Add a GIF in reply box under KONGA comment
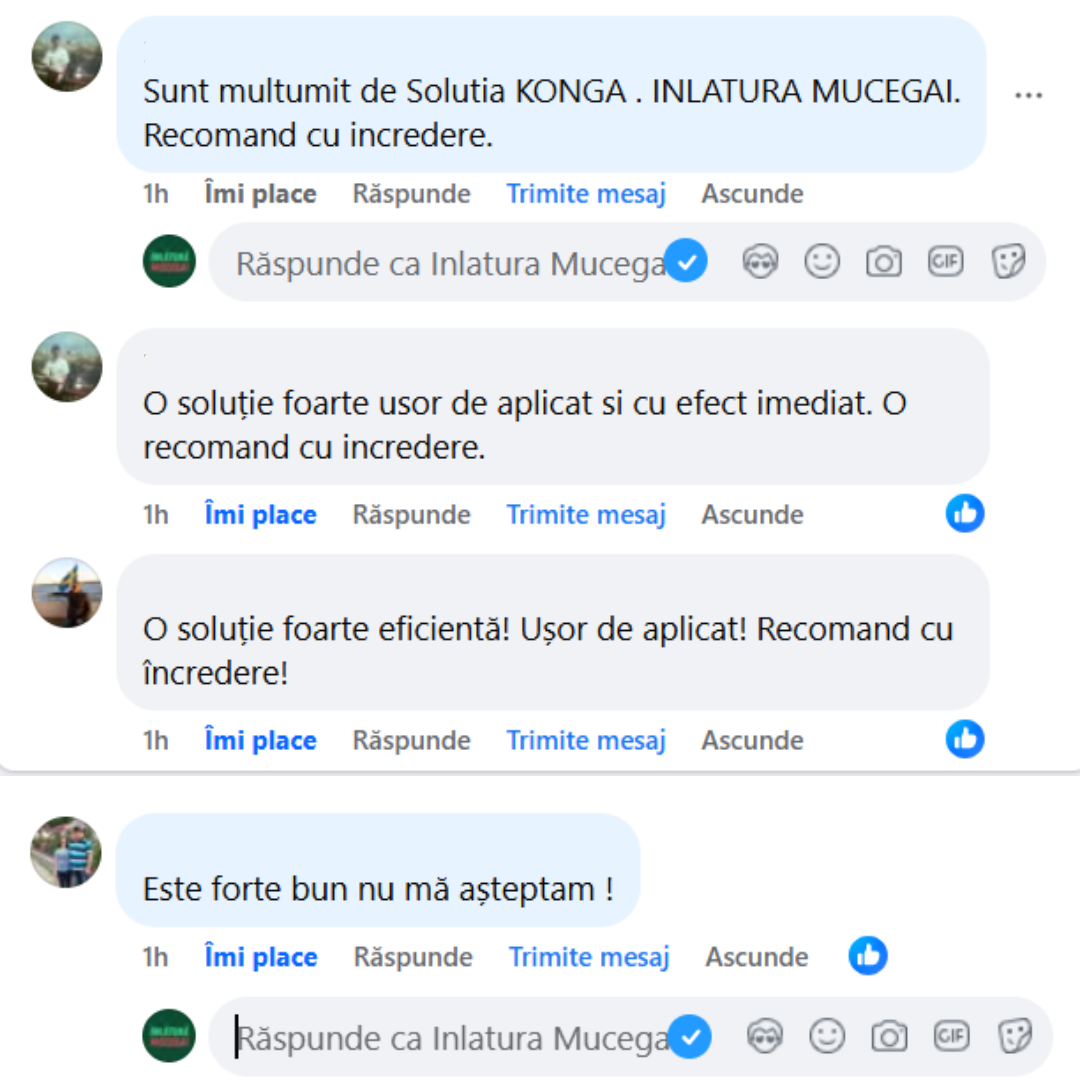 945,263
